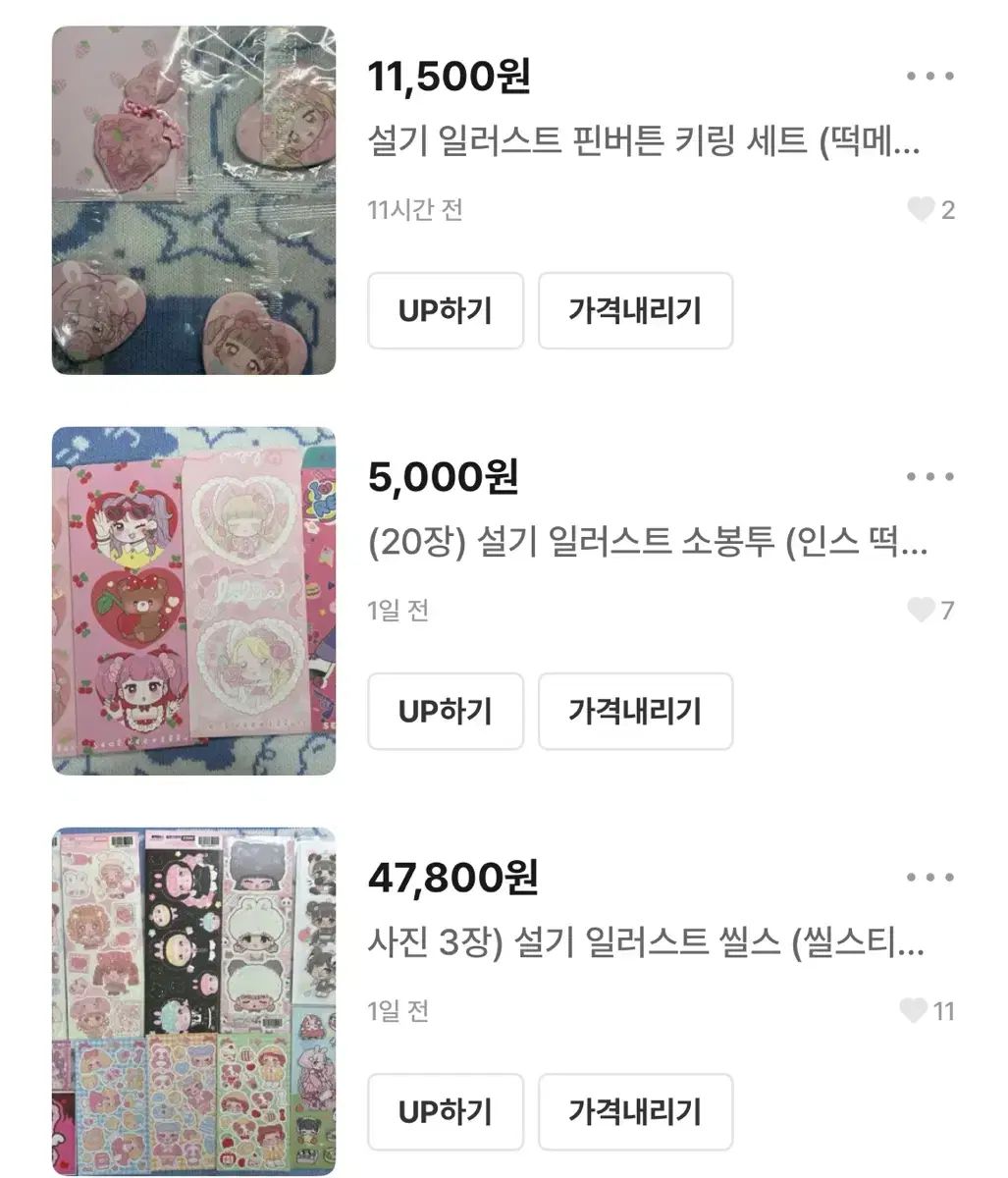This screenshot has height=1178, width=1008.
Task: Lower price of the 11,500원 listing
Action: pos(635,311)
